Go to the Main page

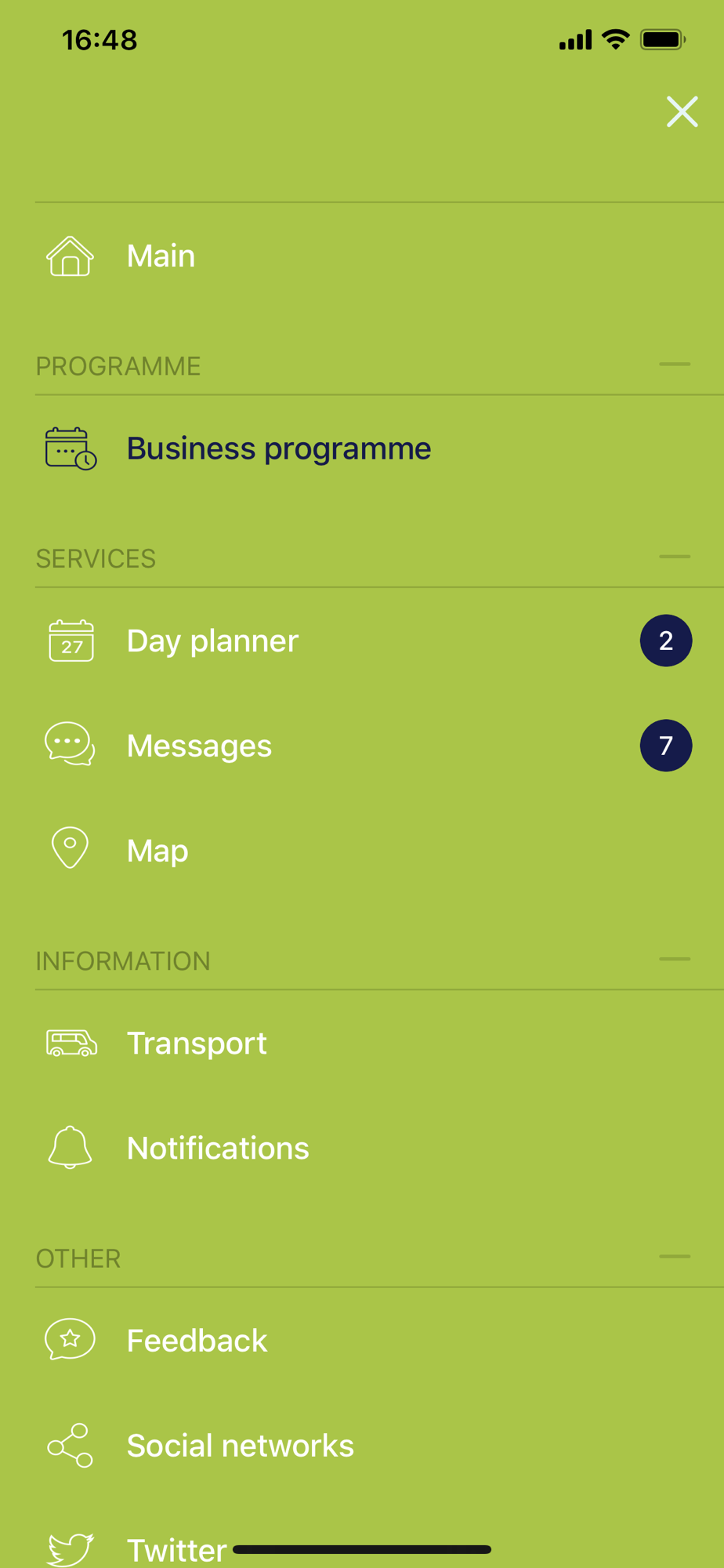pos(379,256)
